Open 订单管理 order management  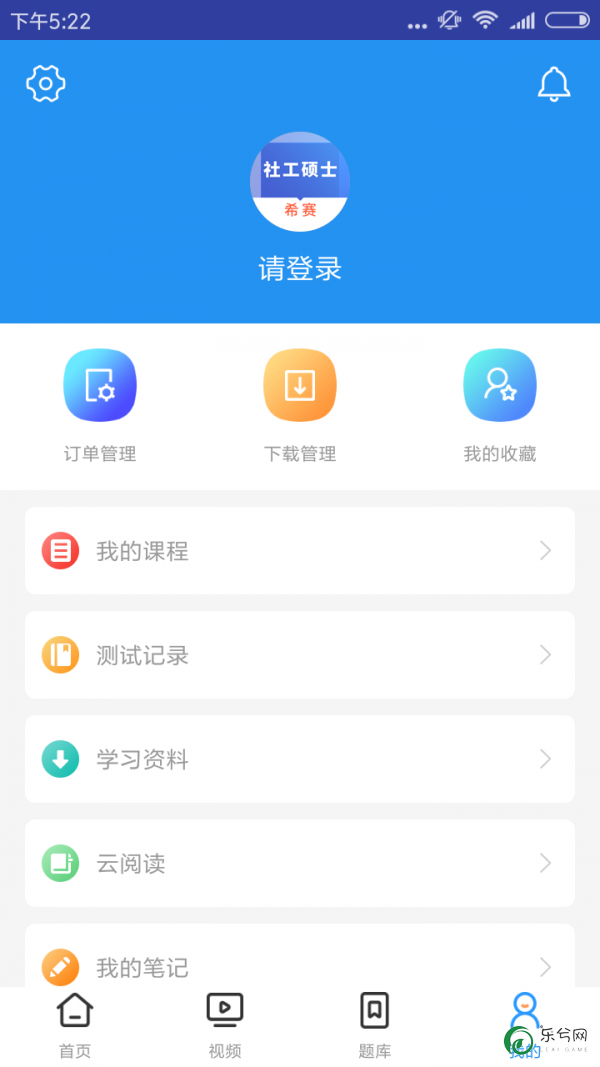(x=100, y=406)
